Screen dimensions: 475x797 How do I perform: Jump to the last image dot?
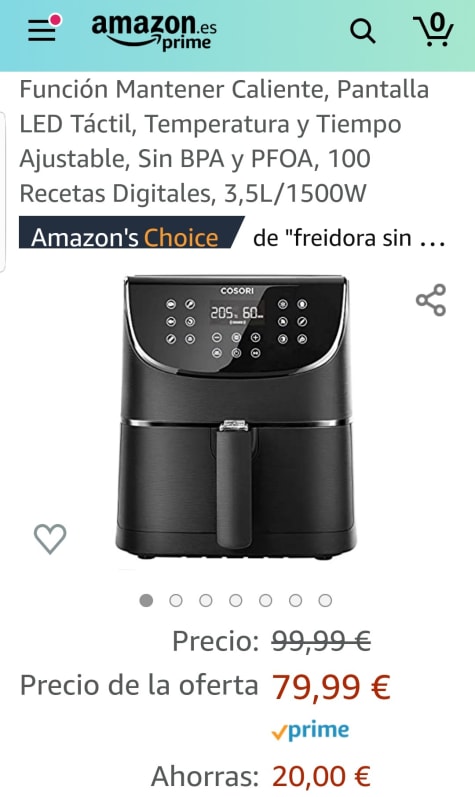click(325, 601)
